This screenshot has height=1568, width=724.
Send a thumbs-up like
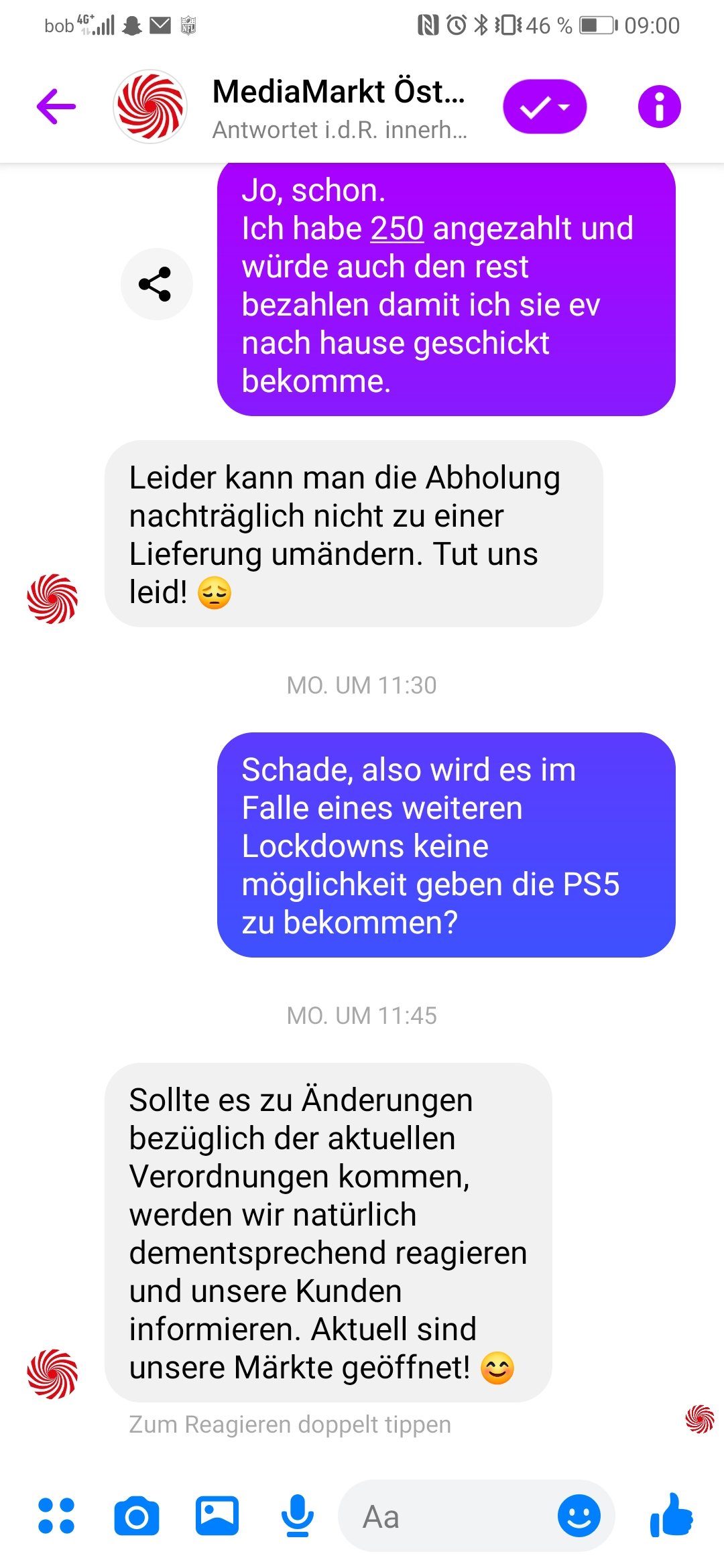tap(671, 1514)
